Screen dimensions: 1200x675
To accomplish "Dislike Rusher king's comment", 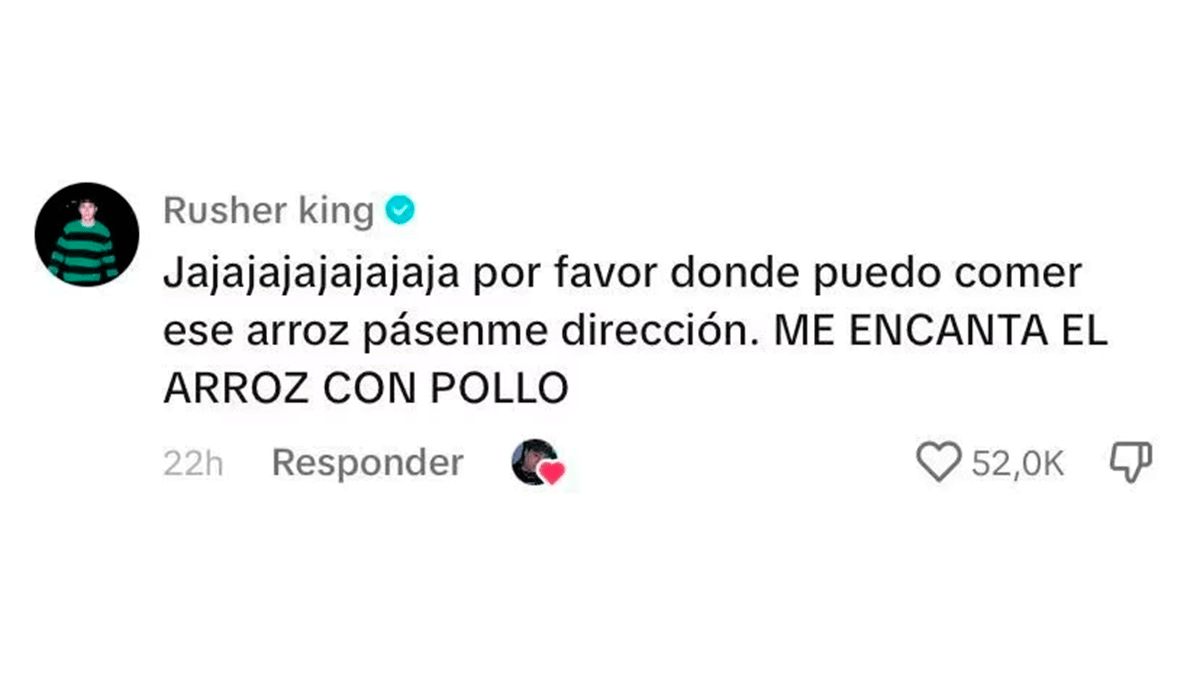I will [1131, 463].
